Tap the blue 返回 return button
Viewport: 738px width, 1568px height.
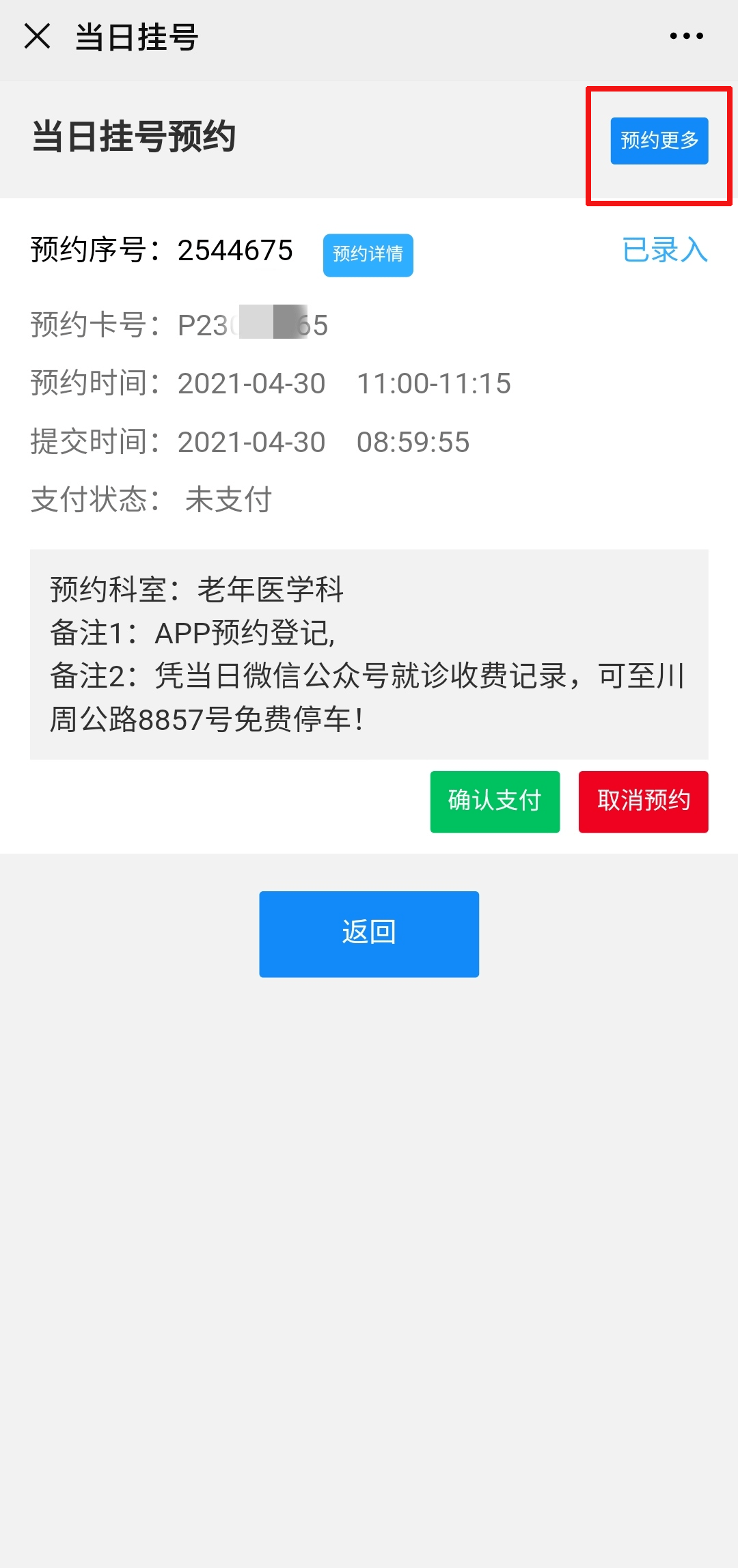click(368, 933)
